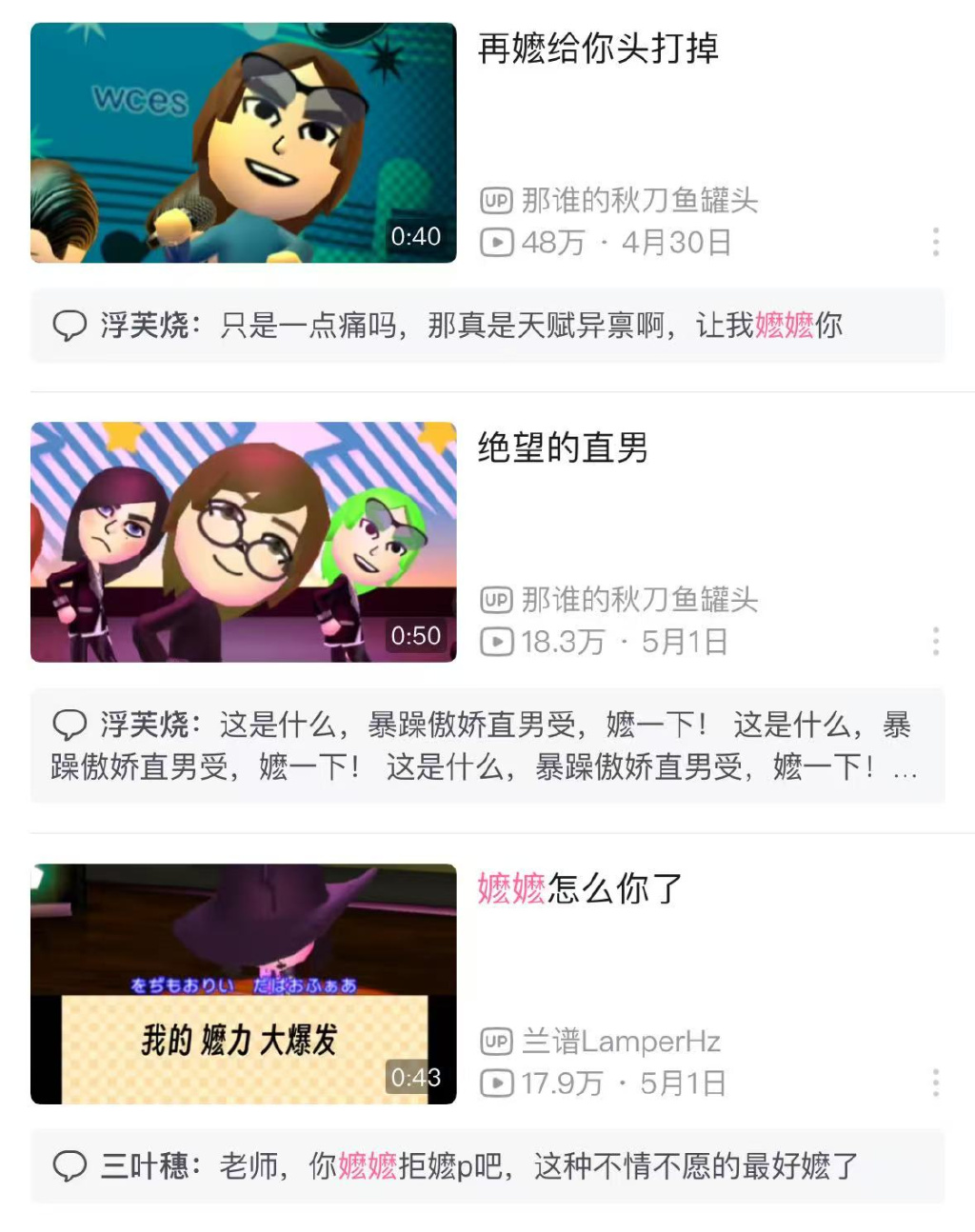Play the video thumbnail for 绝望的直男
The width and height of the screenshot is (975, 1232).
point(243,542)
